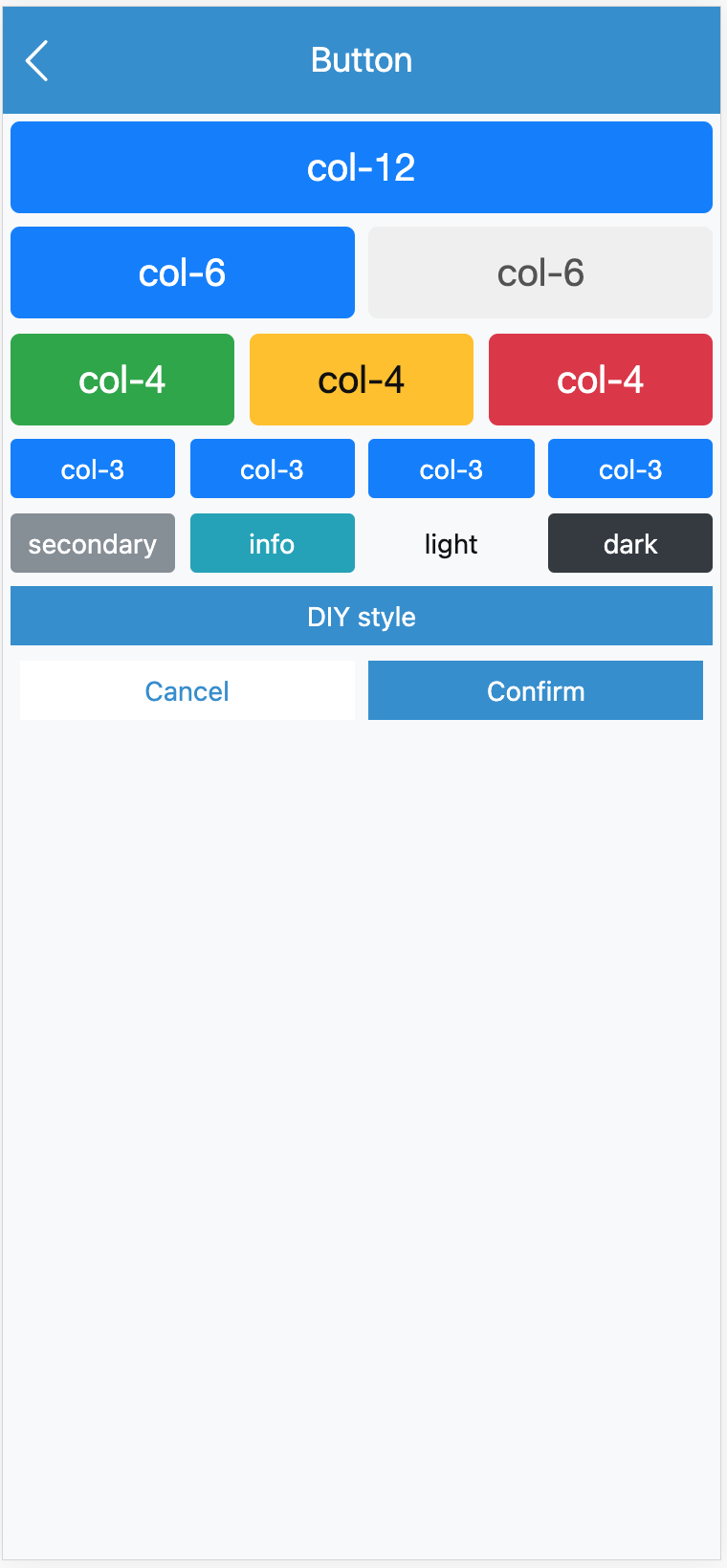Confirm the action
This screenshot has width=727, height=1568.
536,690
